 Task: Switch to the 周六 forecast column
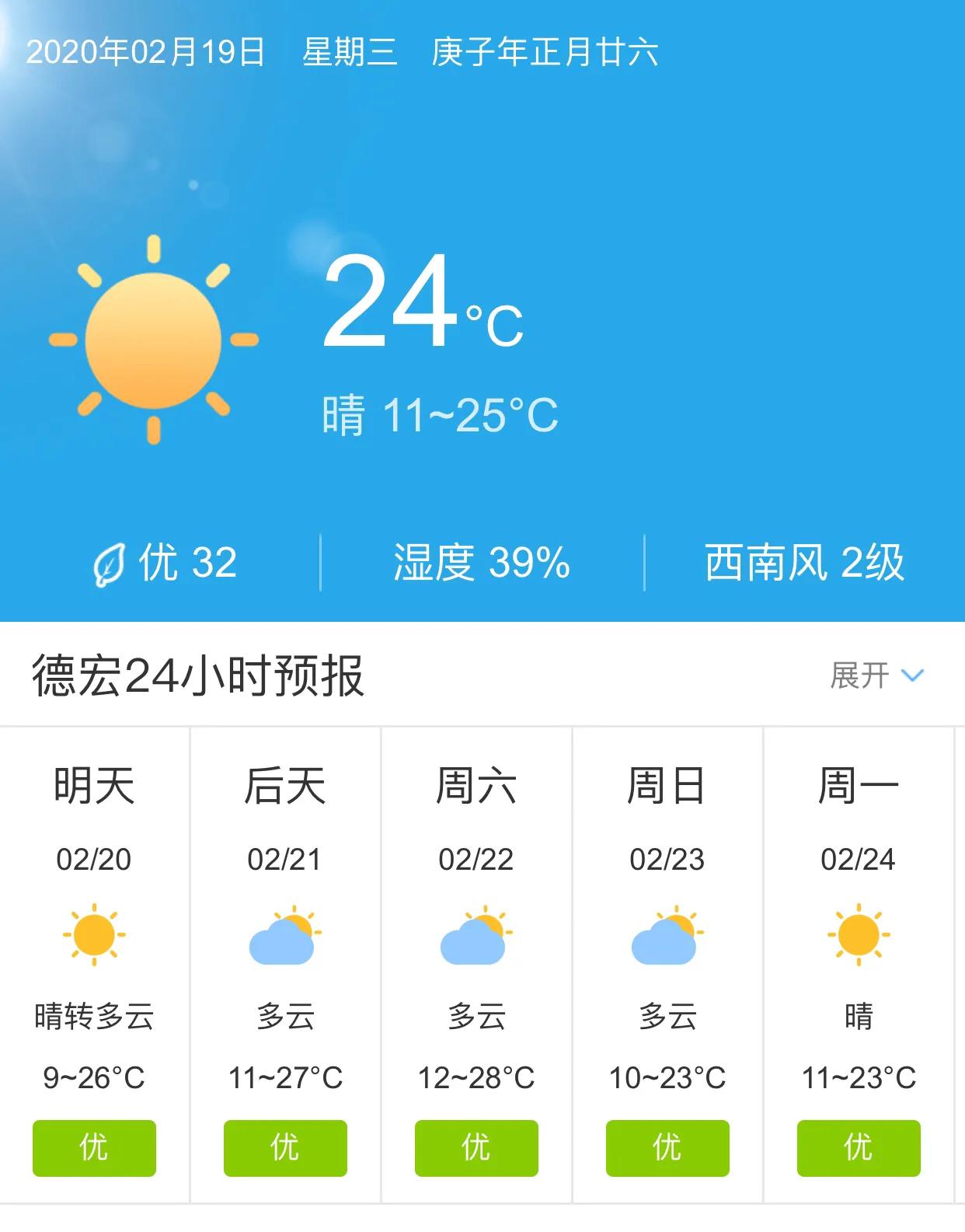(476, 787)
